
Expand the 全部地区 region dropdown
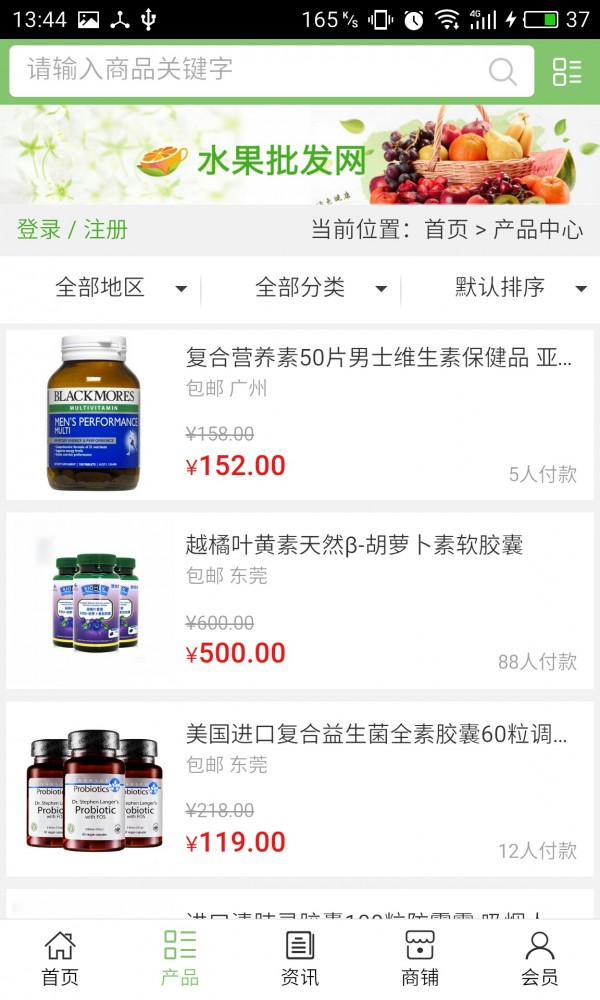click(120, 288)
